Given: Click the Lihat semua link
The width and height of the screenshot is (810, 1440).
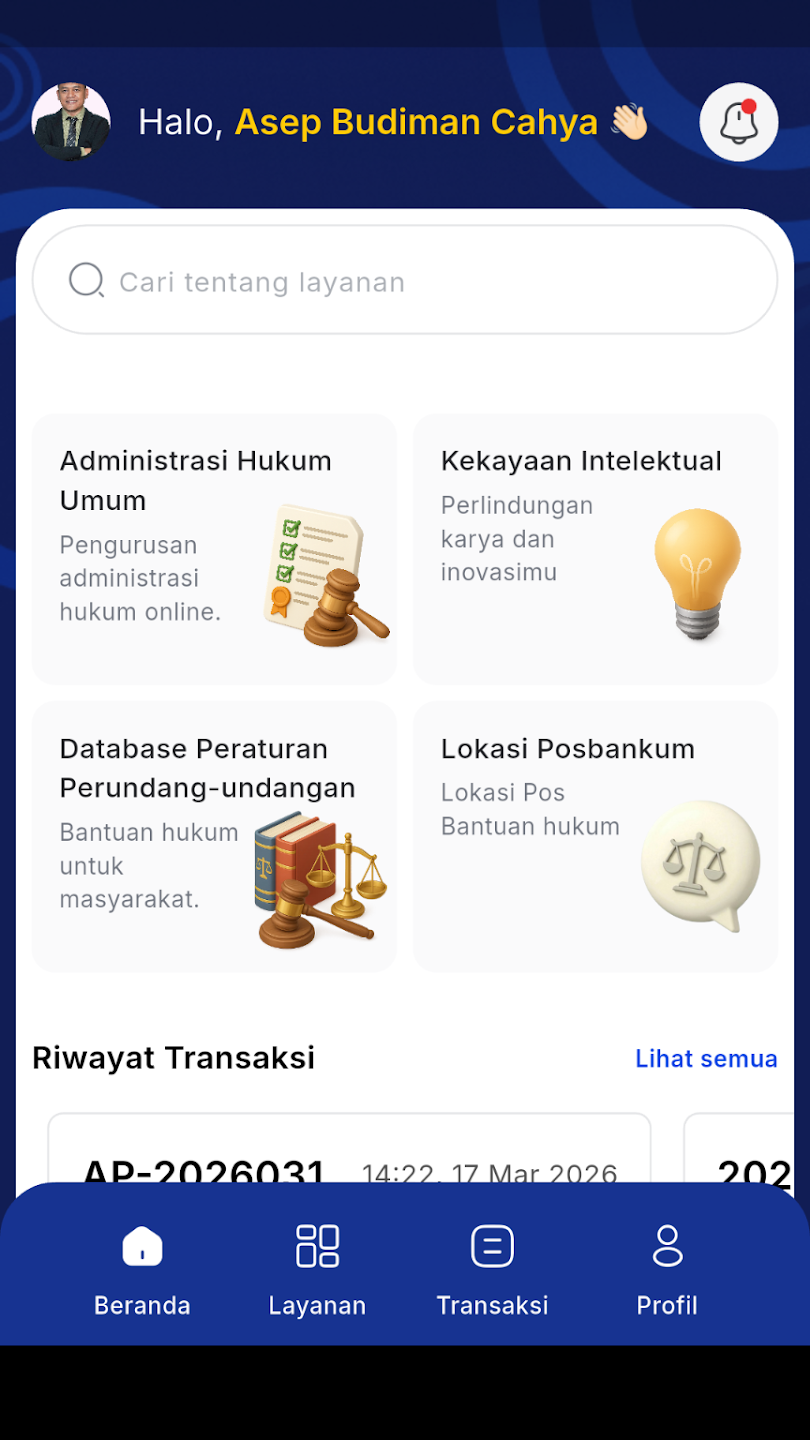Looking at the screenshot, I should [706, 1058].
